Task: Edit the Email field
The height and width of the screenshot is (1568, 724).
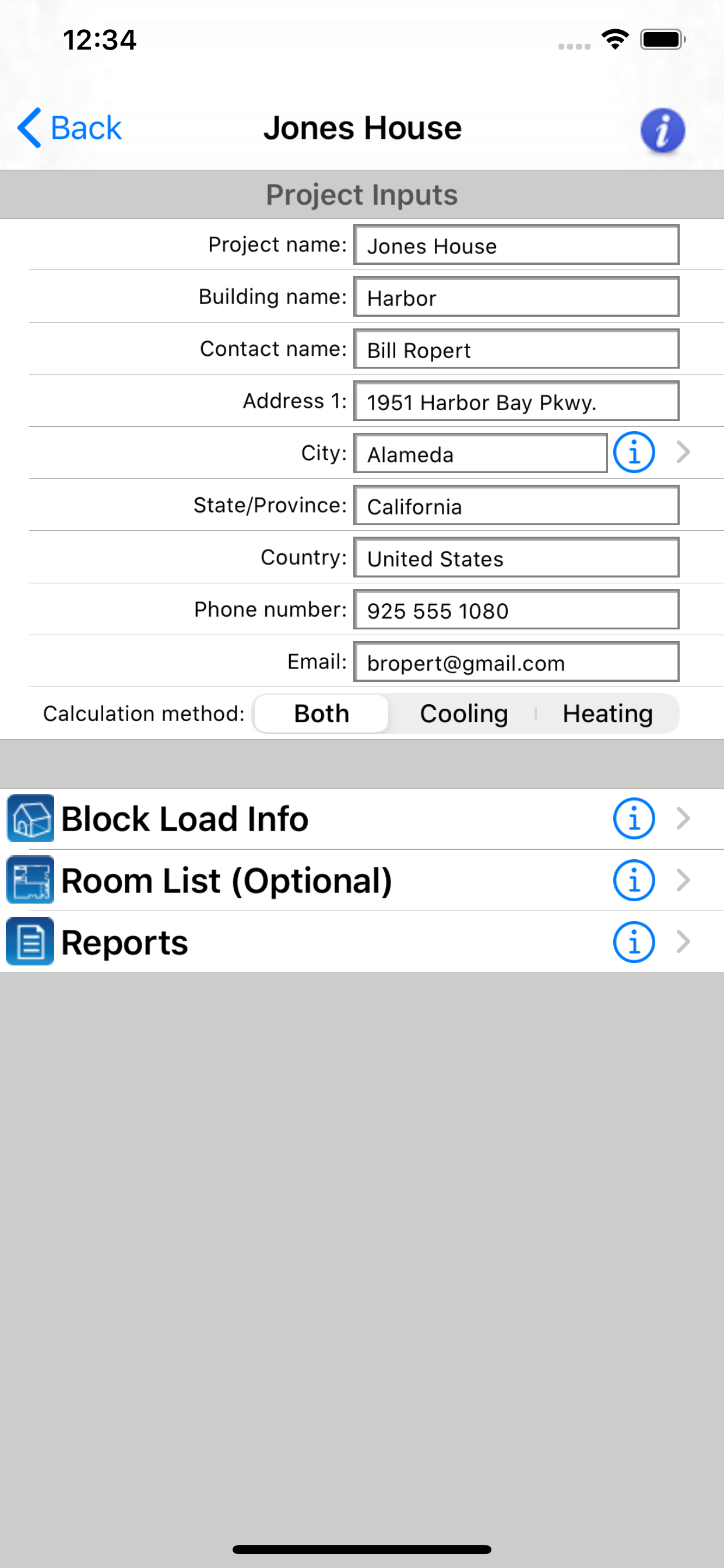Action: click(x=516, y=661)
